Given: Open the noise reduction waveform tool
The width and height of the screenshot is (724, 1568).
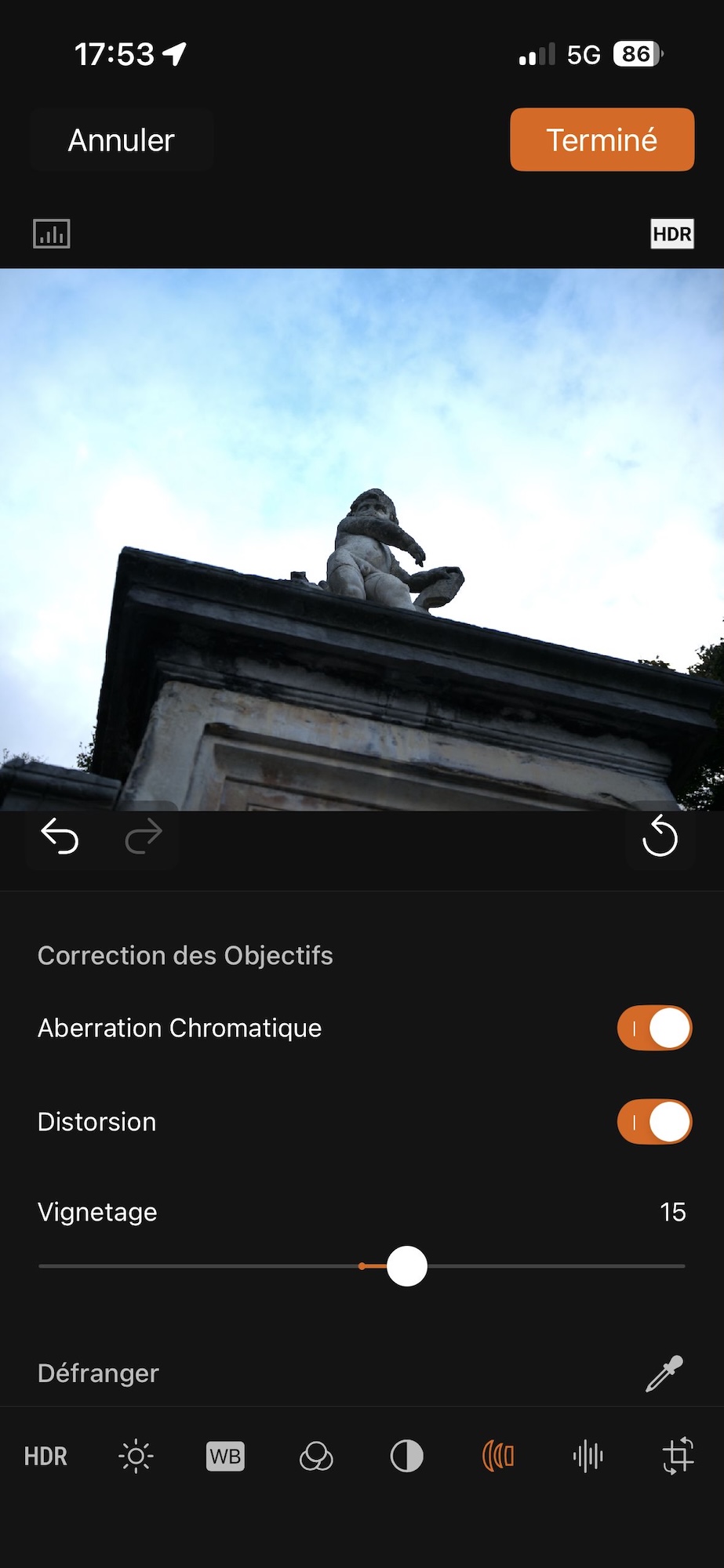Looking at the screenshot, I should 588,1457.
